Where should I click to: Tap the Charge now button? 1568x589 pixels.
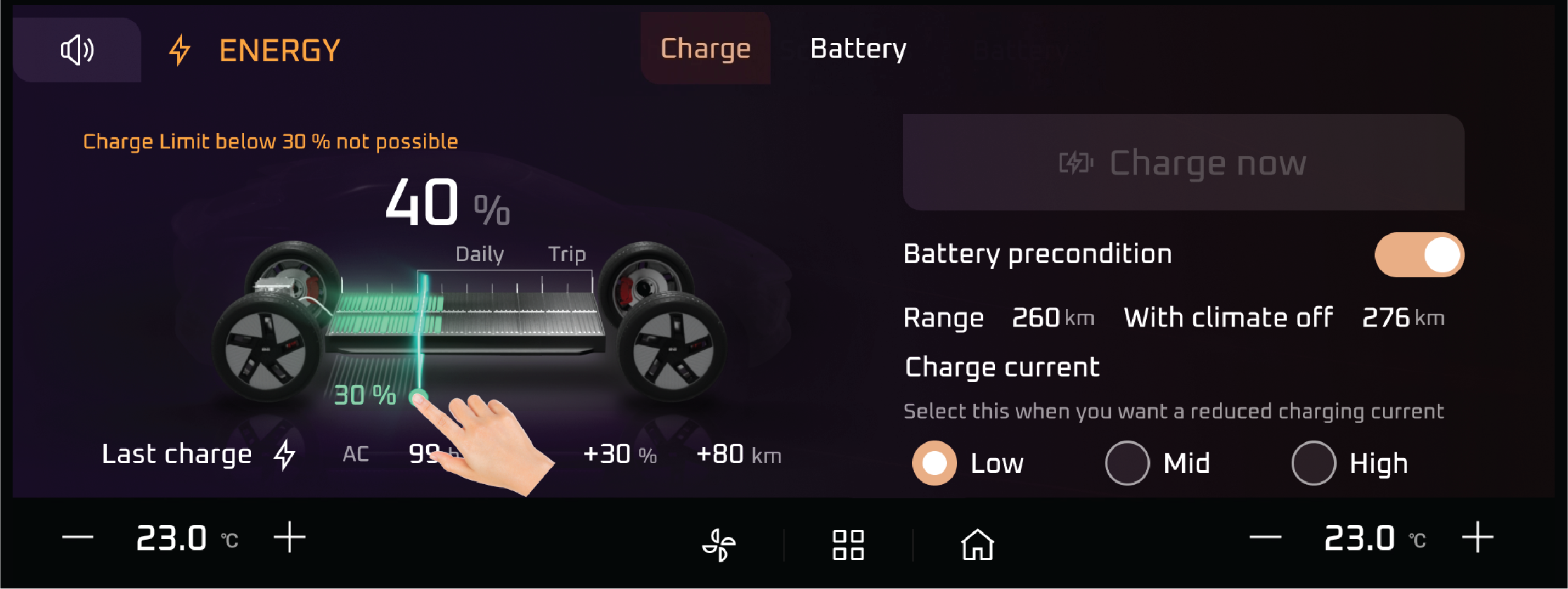[x=1183, y=163]
